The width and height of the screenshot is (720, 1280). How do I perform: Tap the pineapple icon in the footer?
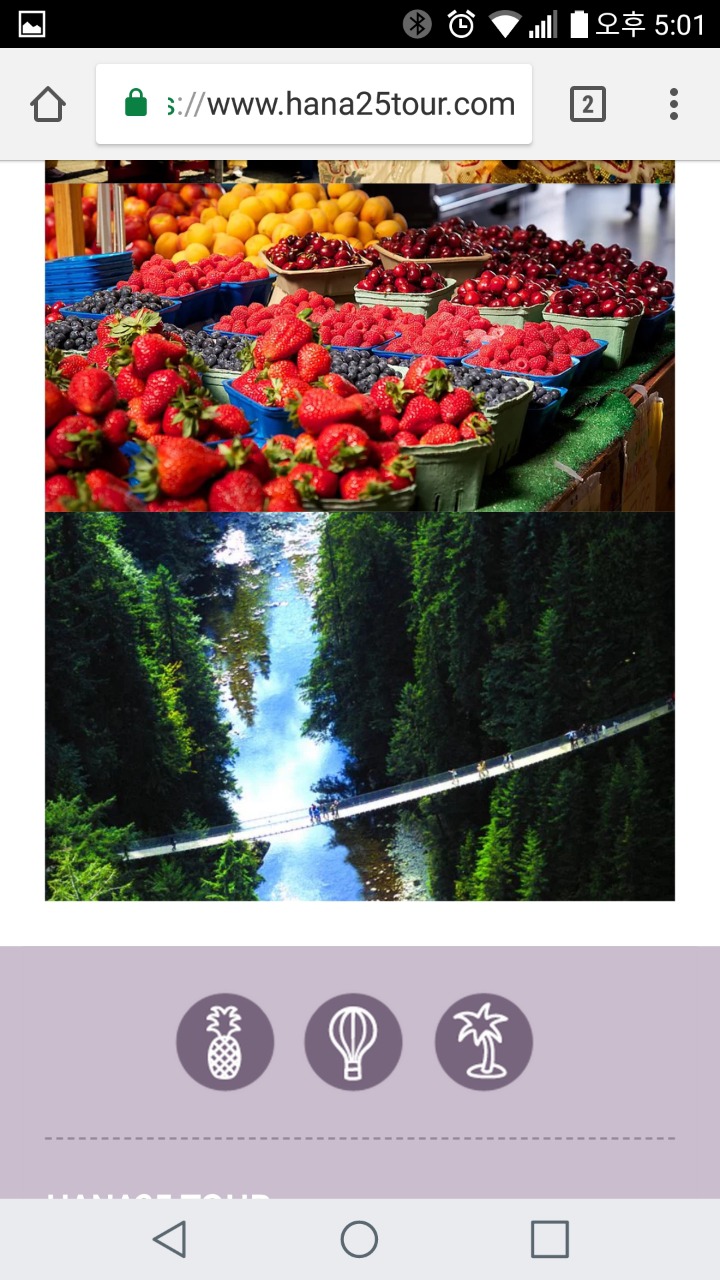(x=225, y=1041)
